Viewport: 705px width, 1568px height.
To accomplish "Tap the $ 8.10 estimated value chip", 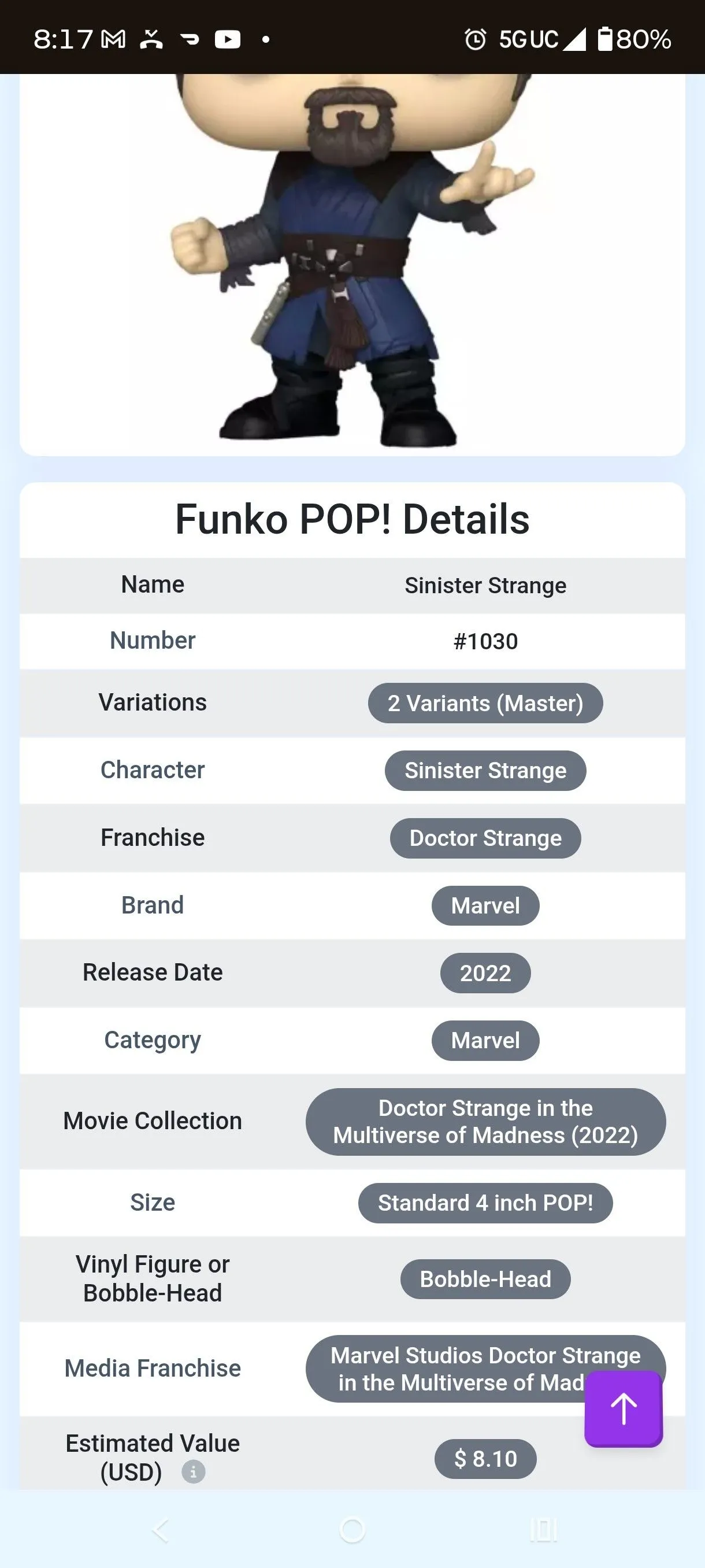I will click(485, 1458).
